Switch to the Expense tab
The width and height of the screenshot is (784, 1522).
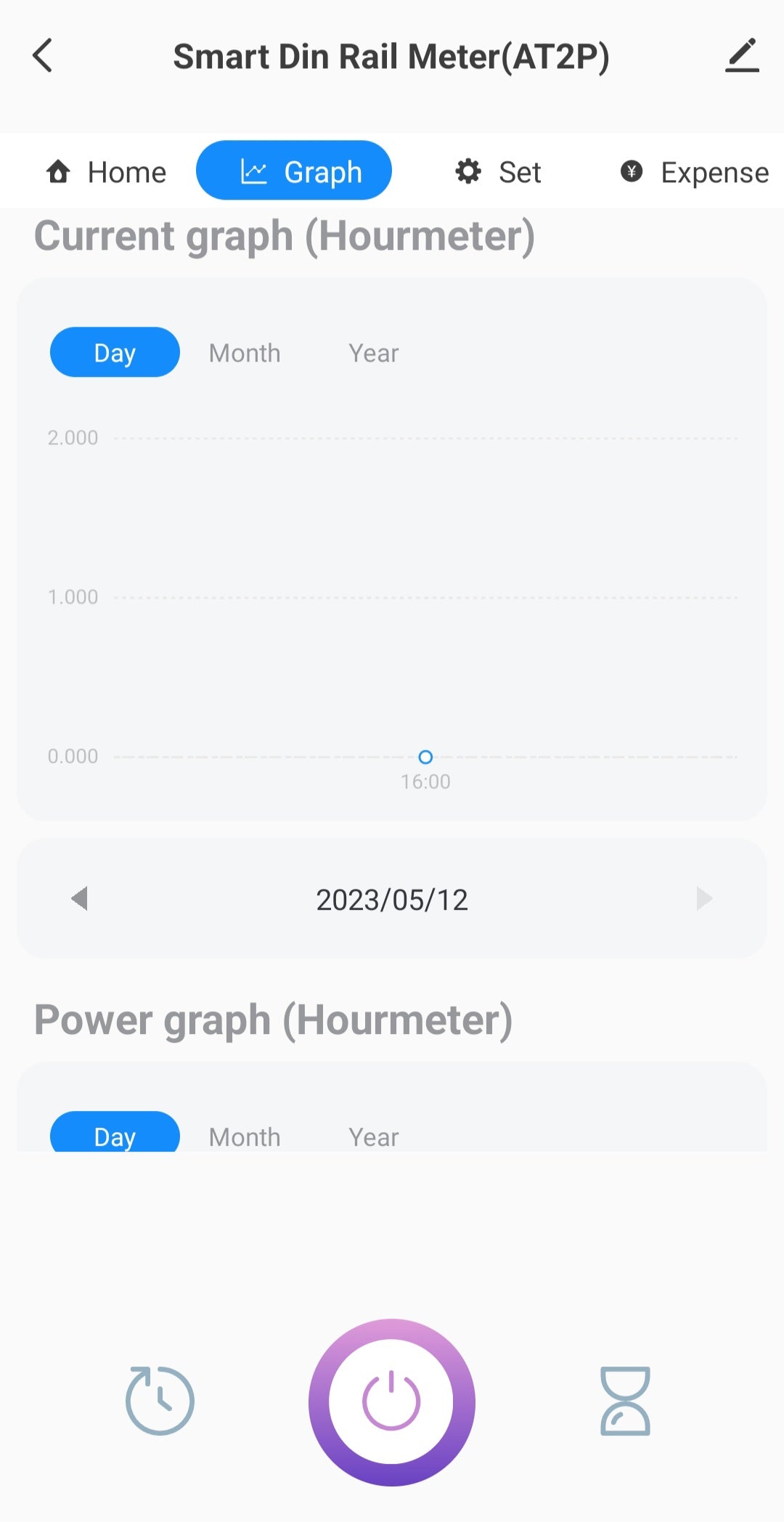(x=695, y=172)
